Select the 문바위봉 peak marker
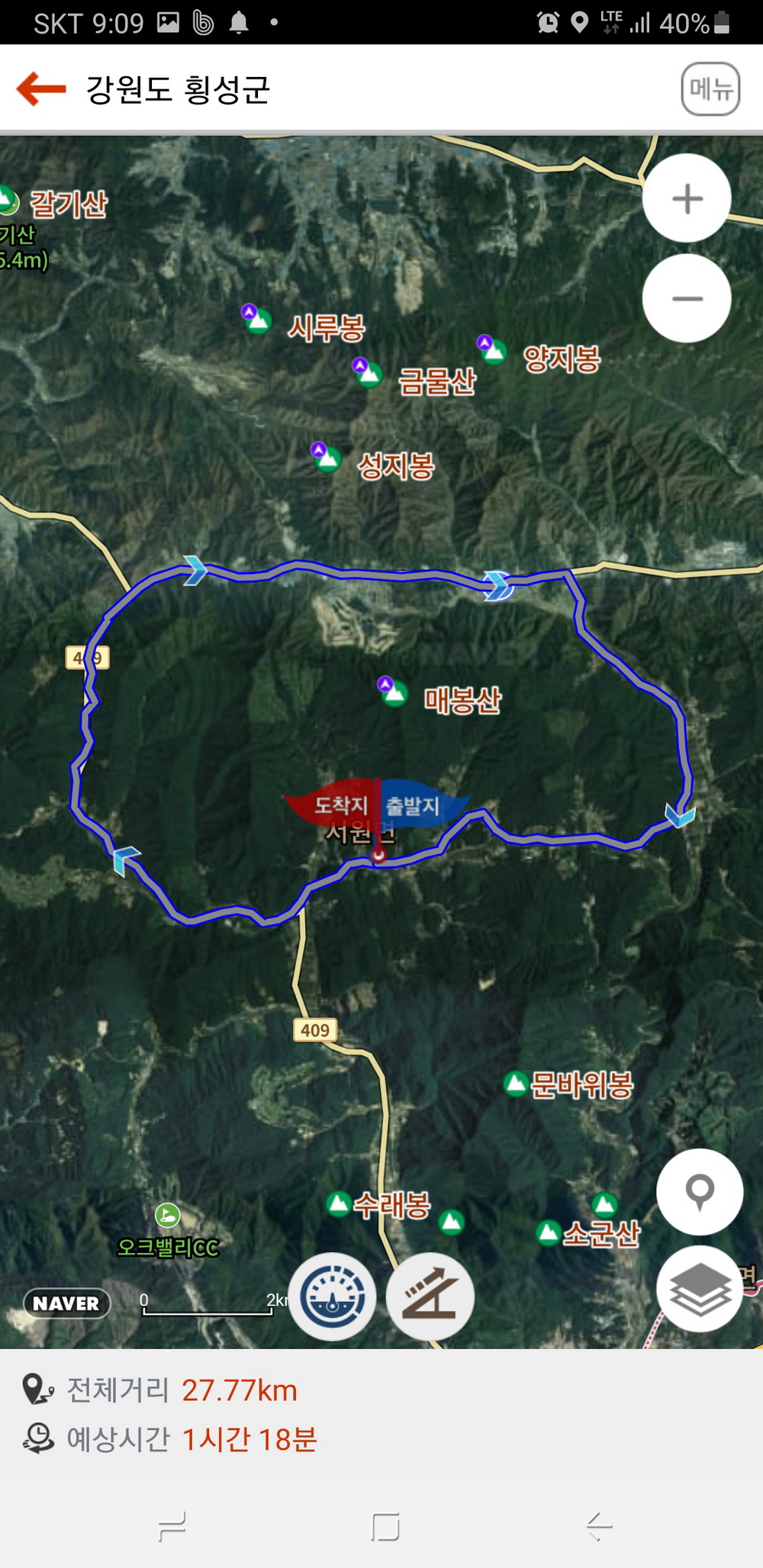 pos(517,1083)
